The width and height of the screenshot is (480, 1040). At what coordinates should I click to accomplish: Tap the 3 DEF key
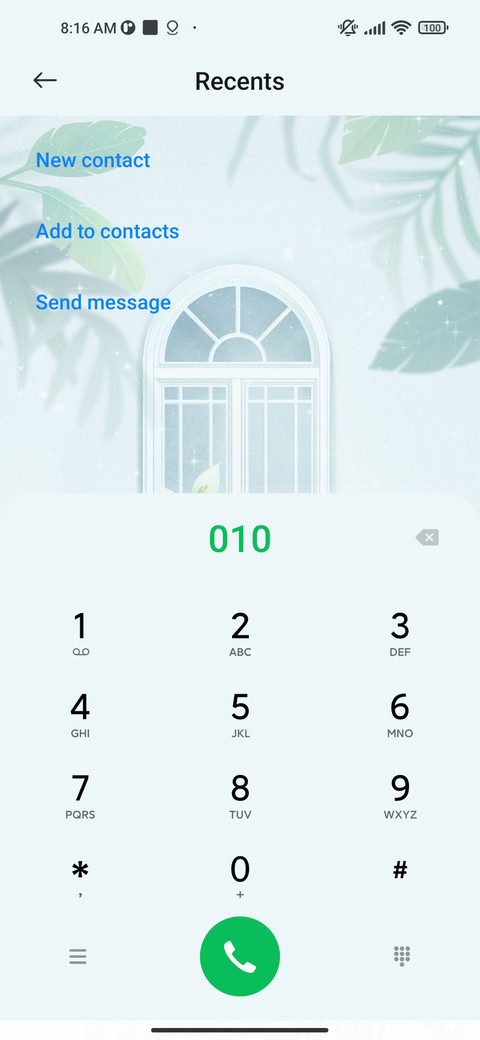click(400, 634)
